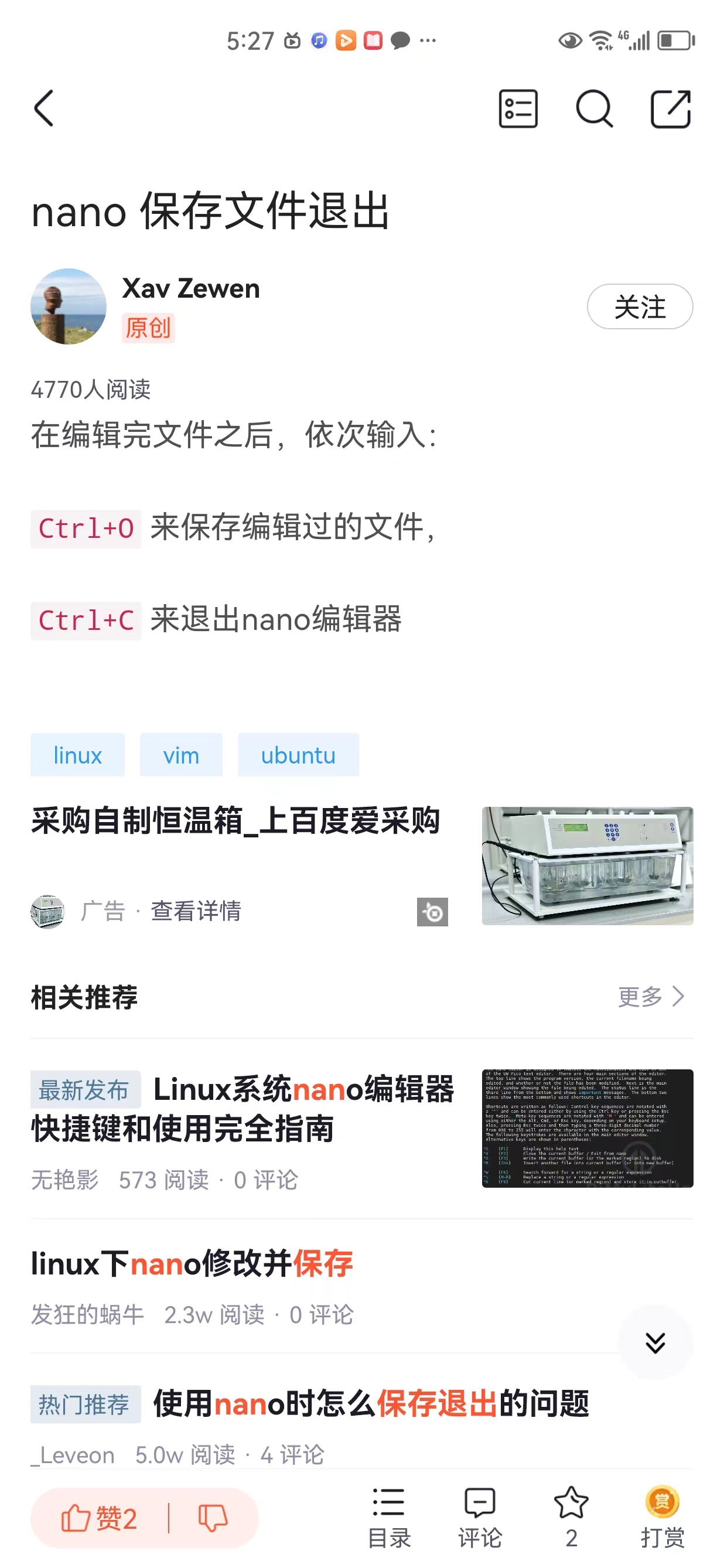Follow author Xav Zewen with 关注
Screen dimensions: 724x1568
pyautogui.click(x=640, y=307)
